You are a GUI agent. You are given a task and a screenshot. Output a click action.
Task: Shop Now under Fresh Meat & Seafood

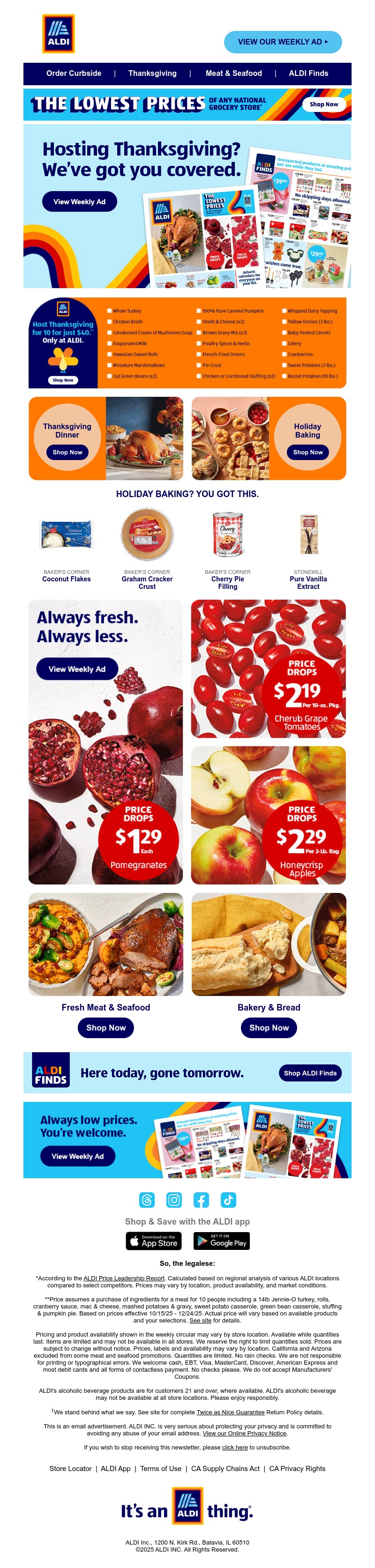pos(106,1027)
